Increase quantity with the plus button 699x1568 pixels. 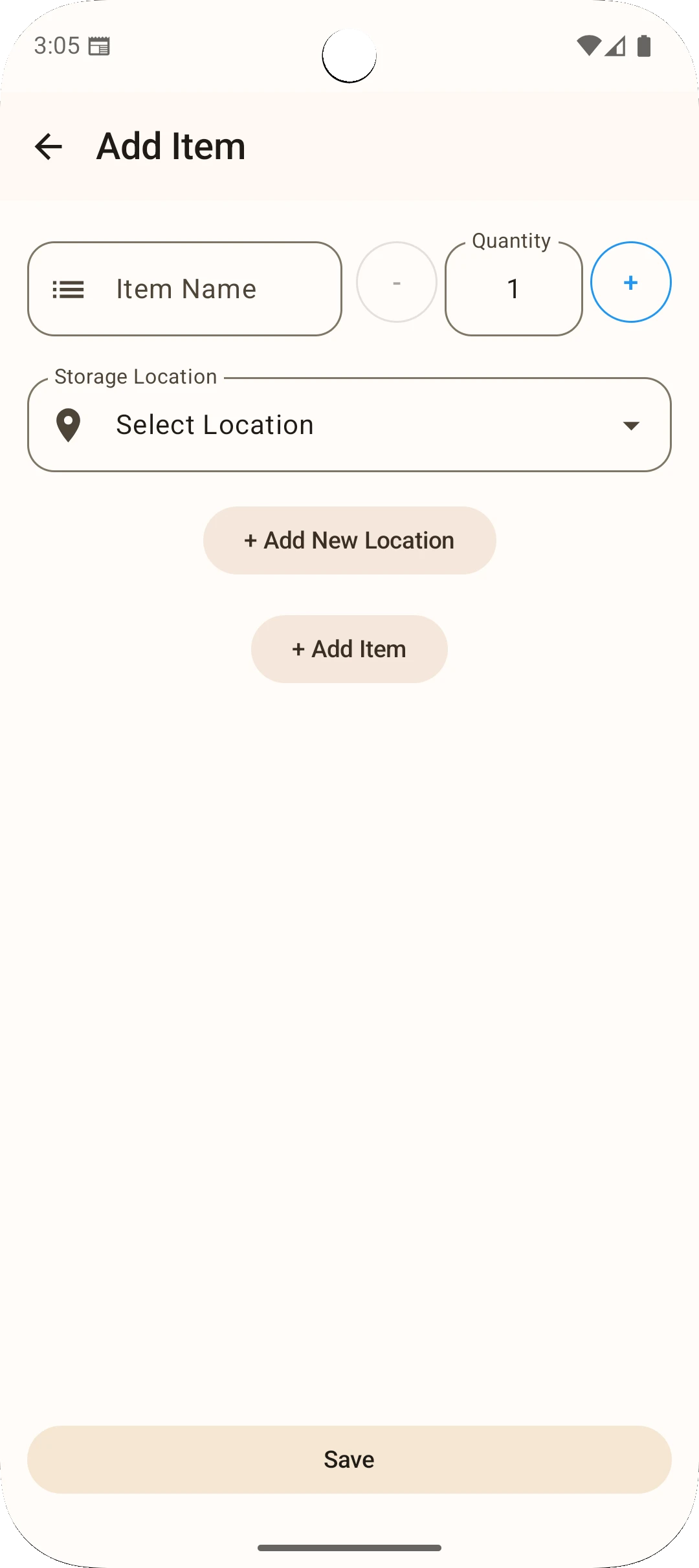(x=630, y=282)
